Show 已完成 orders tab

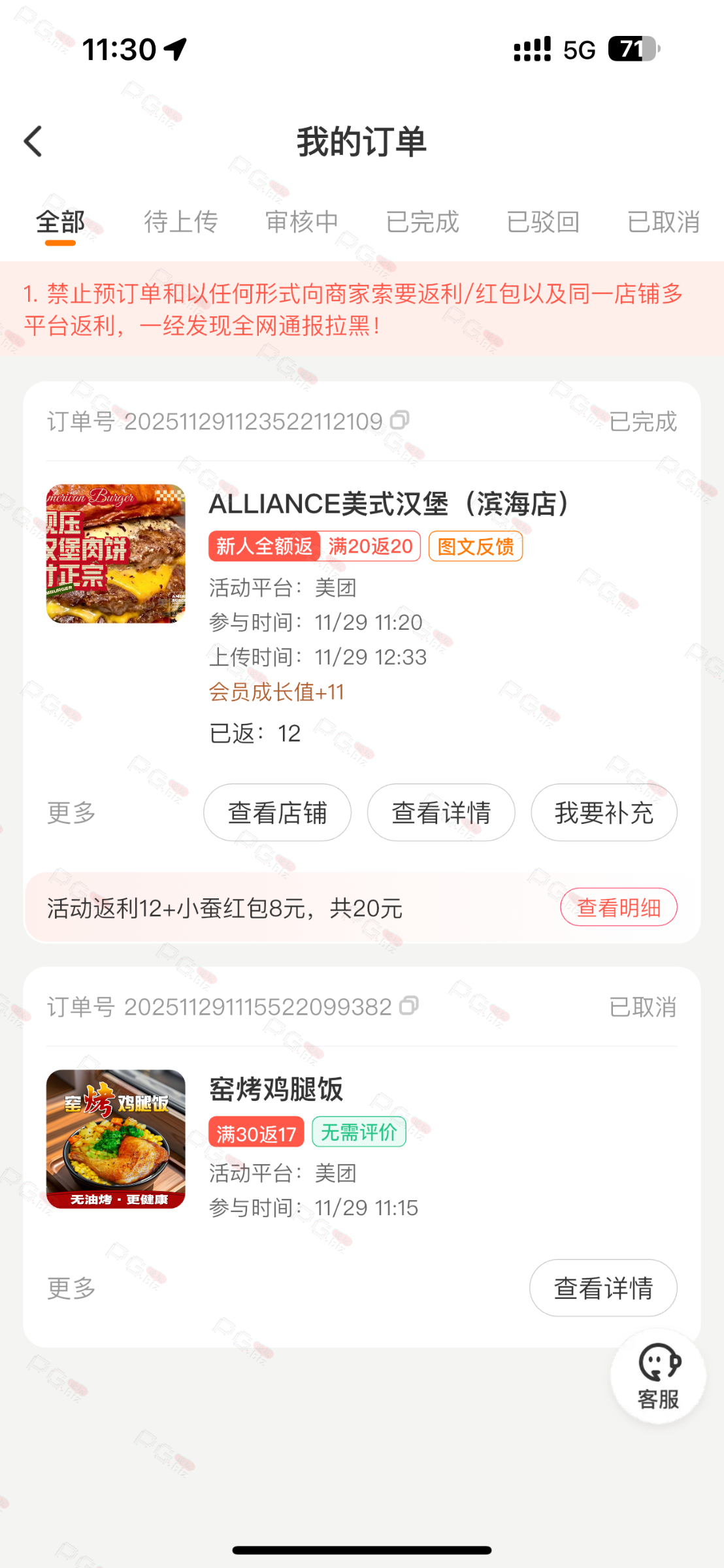(x=423, y=222)
